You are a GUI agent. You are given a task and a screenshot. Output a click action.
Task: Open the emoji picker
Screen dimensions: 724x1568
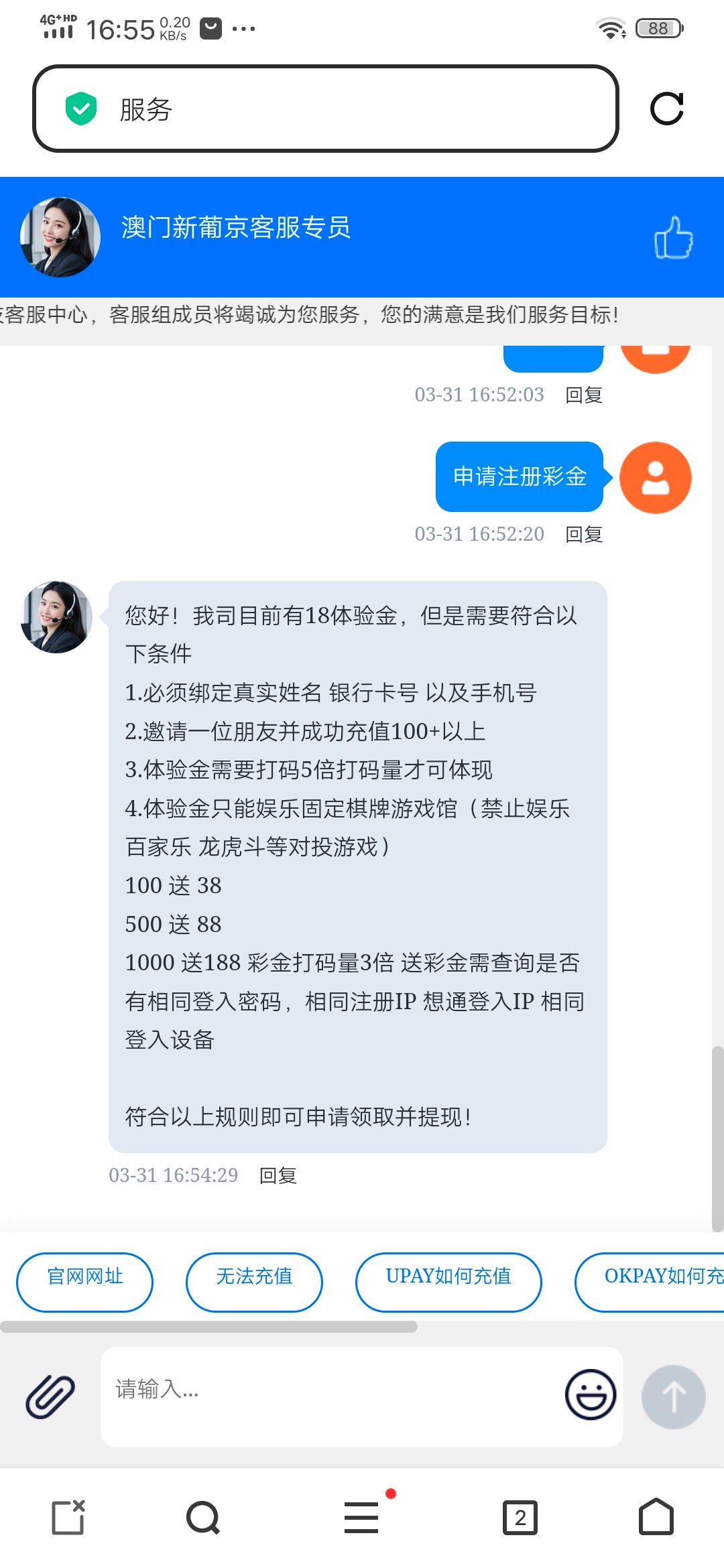(591, 1394)
